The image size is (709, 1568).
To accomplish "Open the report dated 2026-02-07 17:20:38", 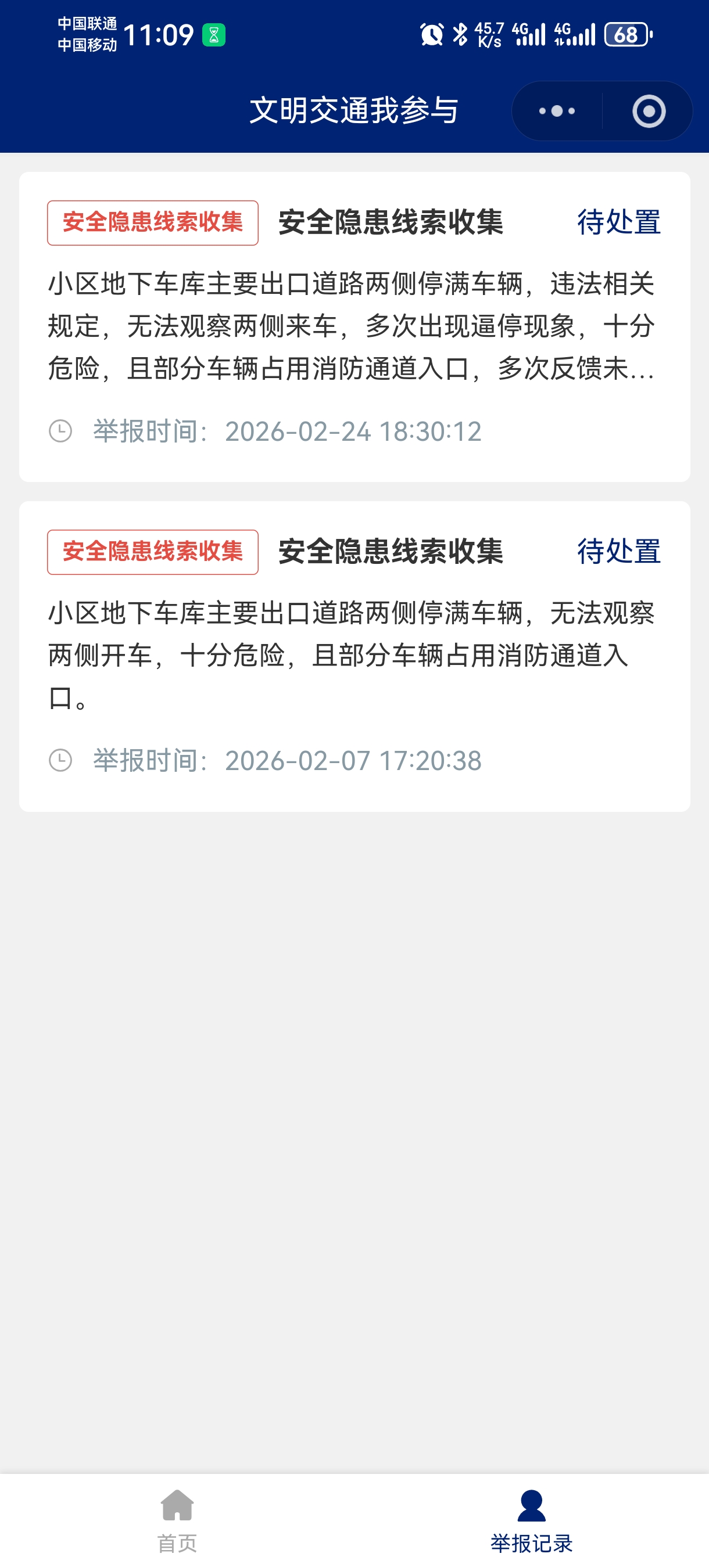I will tap(354, 656).
